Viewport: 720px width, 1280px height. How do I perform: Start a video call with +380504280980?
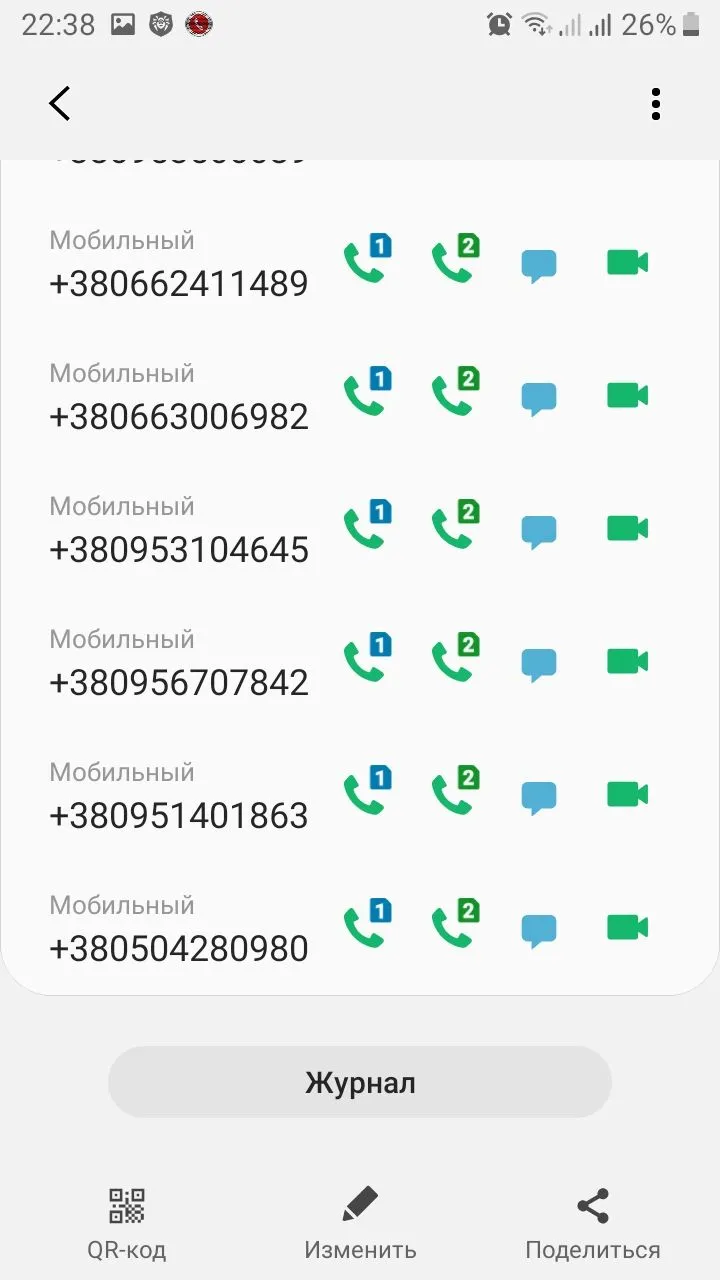click(x=627, y=928)
